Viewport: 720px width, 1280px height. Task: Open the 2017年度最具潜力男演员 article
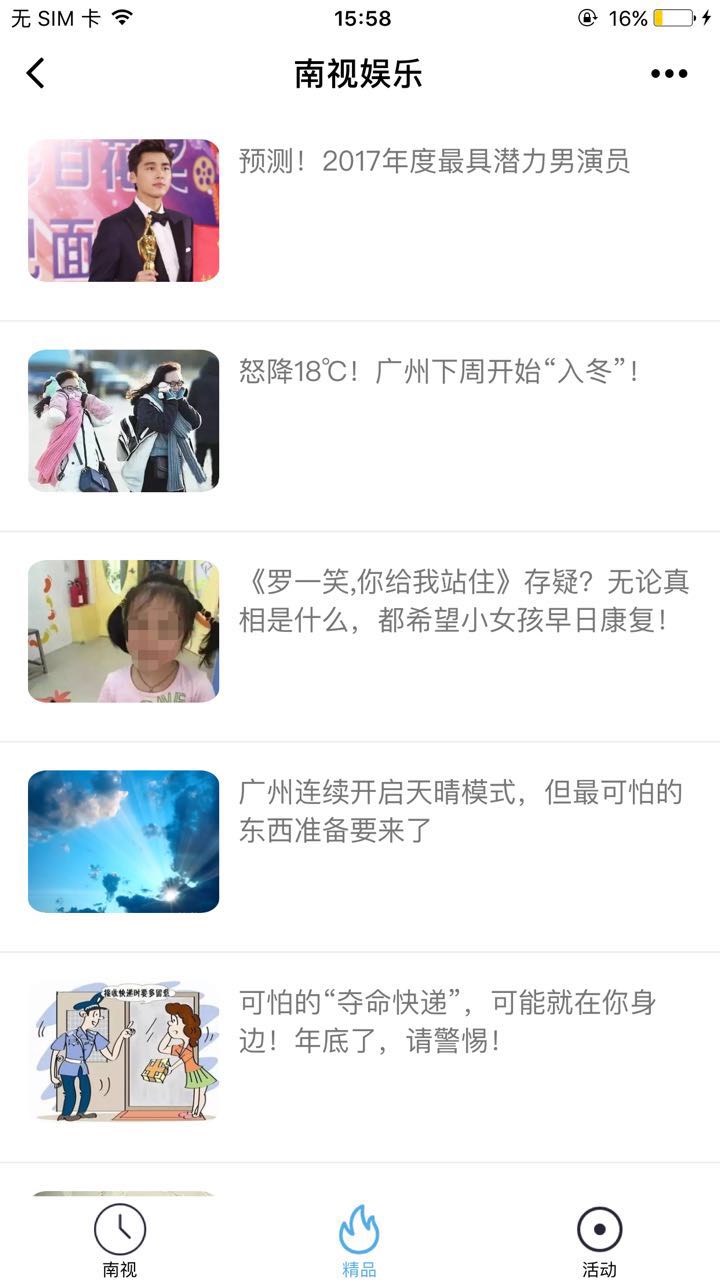click(x=434, y=162)
